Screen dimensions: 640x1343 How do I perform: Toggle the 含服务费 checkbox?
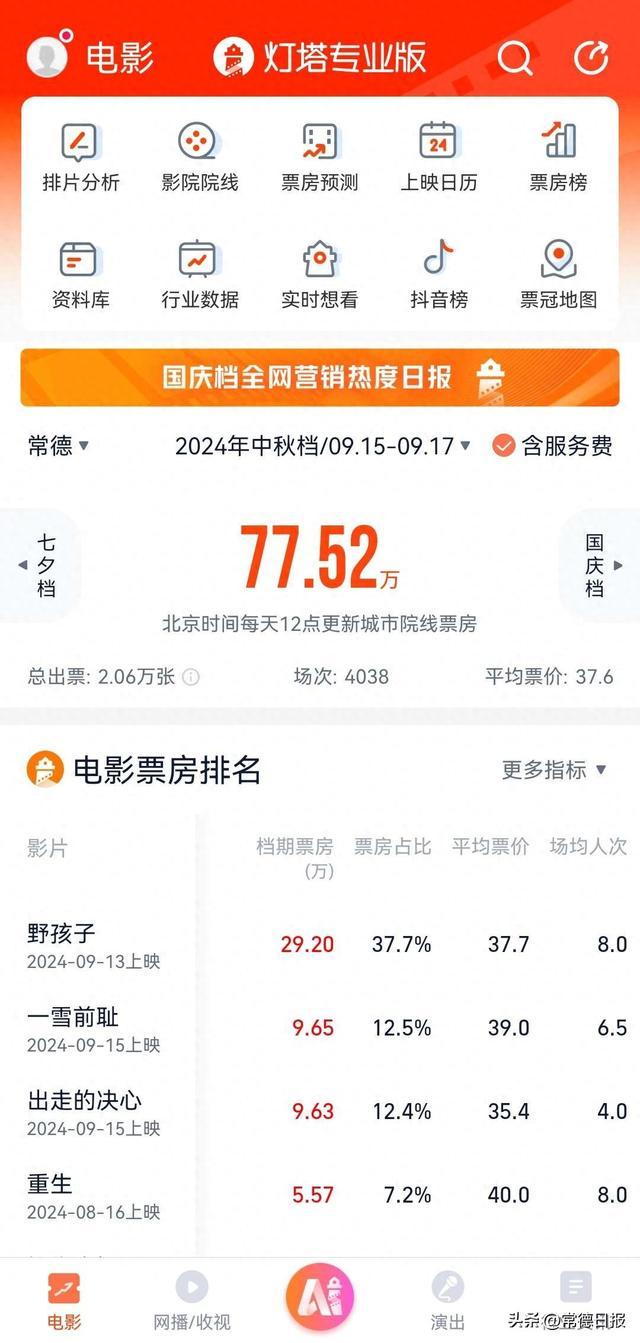pyautogui.click(x=504, y=446)
